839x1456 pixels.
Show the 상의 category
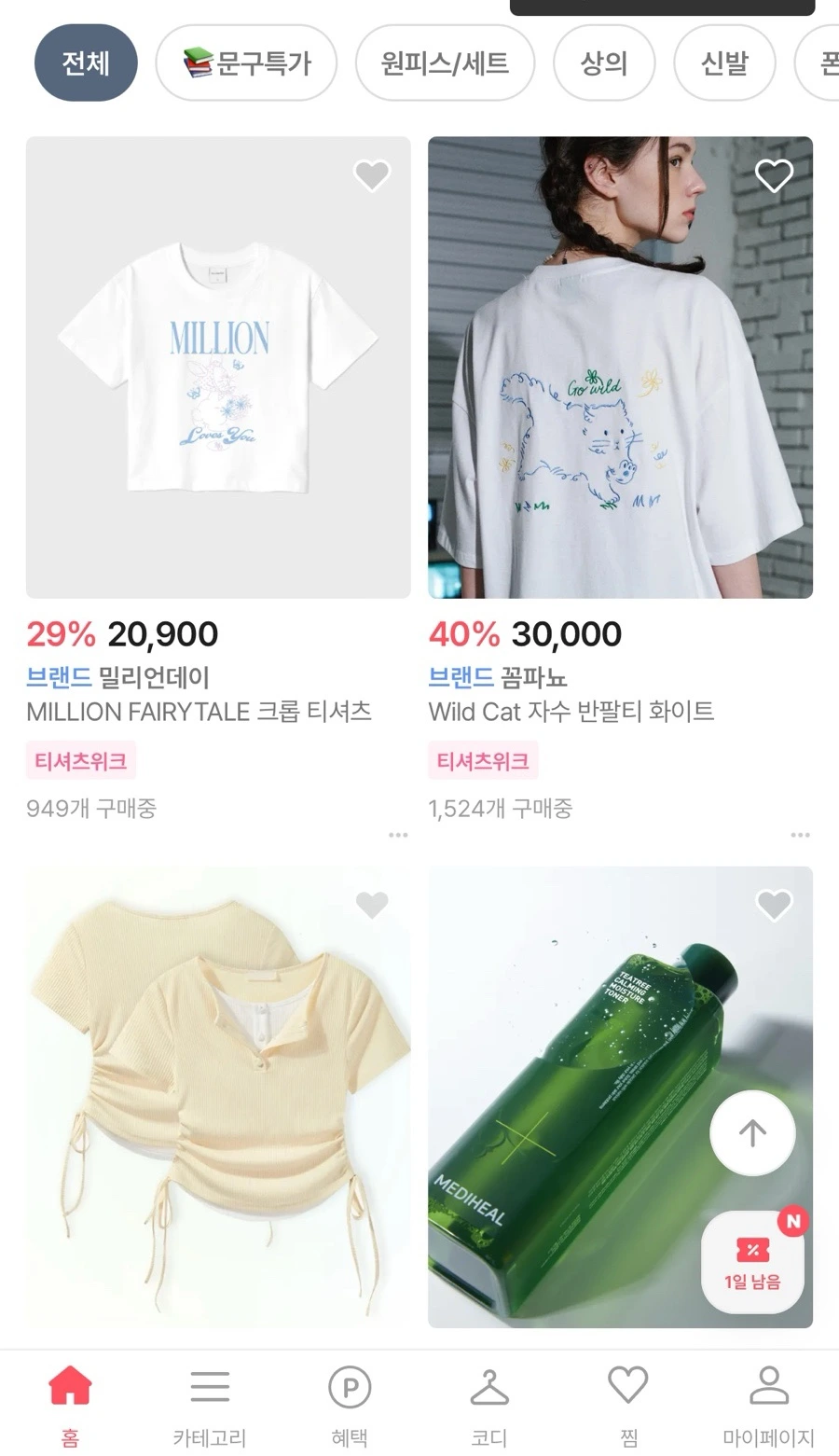pos(604,63)
